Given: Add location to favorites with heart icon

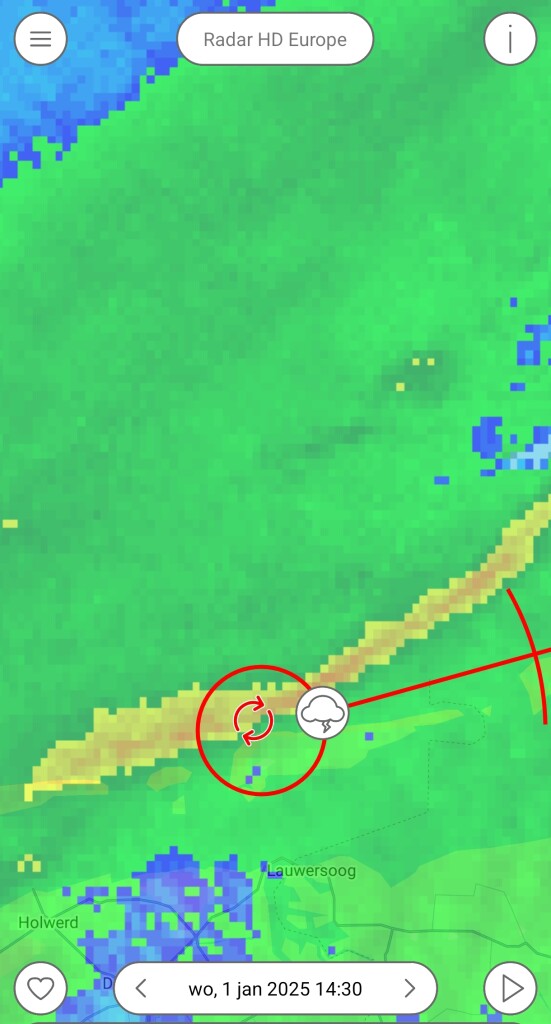Looking at the screenshot, I should click(40, 989).
